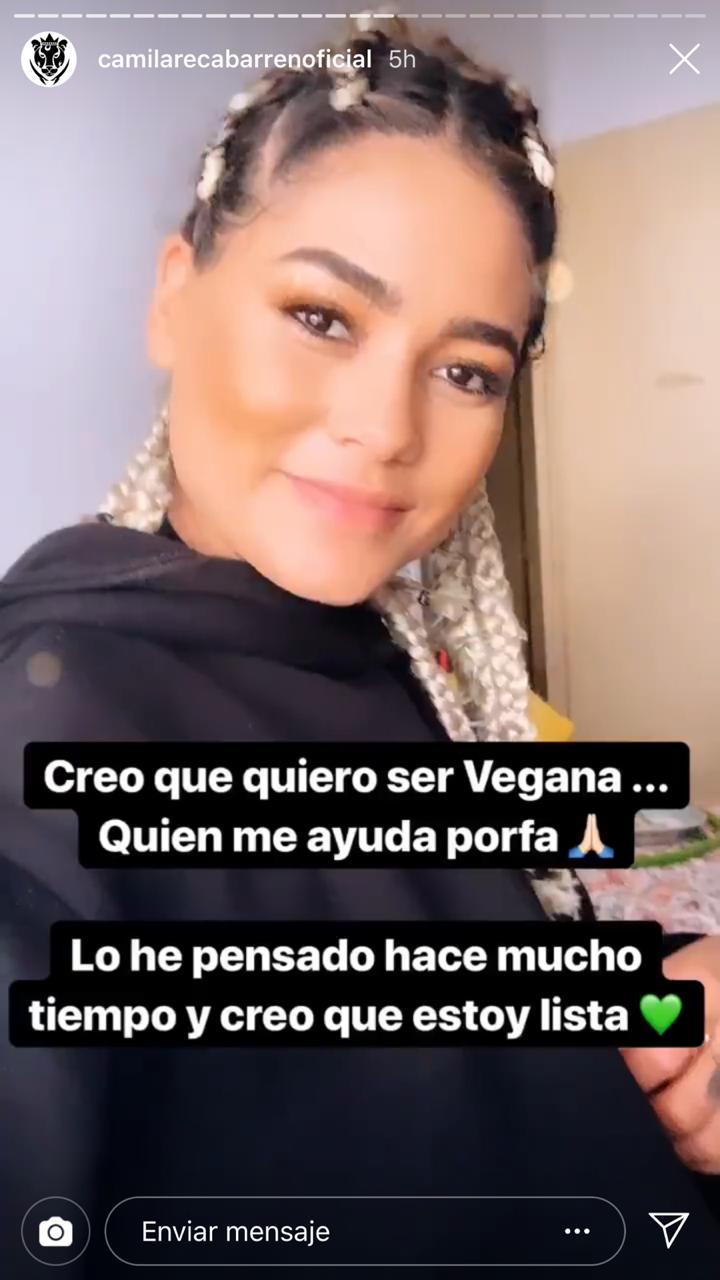Open the profile name next to the avatar
720x1280 pixels.
click(235, 60)
